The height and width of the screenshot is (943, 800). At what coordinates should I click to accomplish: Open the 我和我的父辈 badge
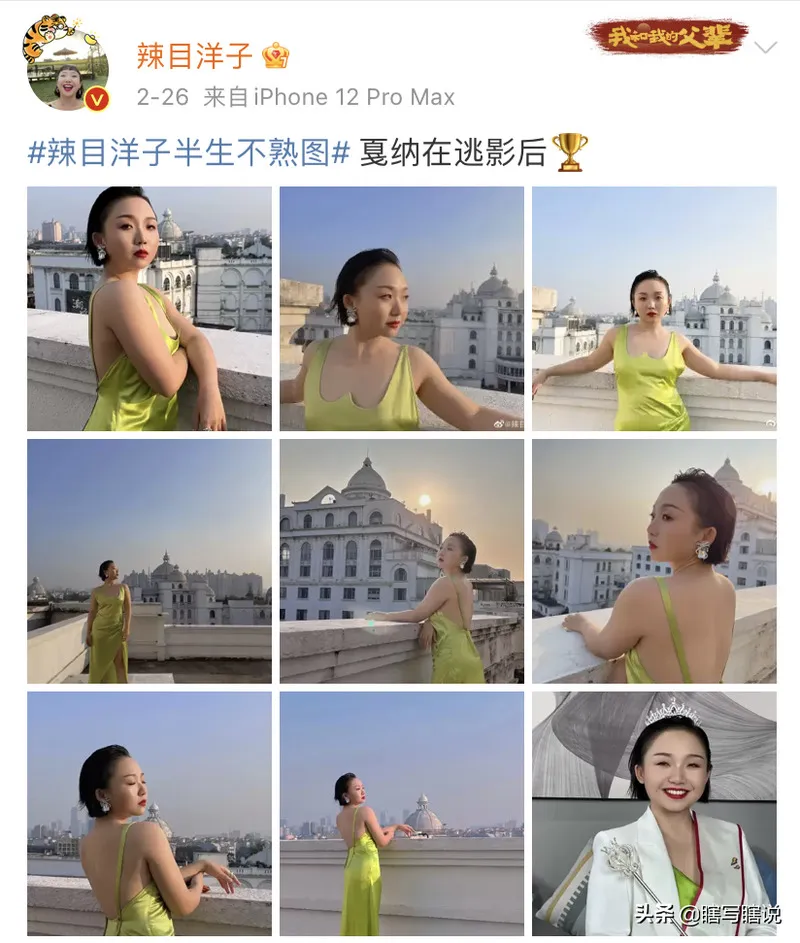[x=668, y=37]
